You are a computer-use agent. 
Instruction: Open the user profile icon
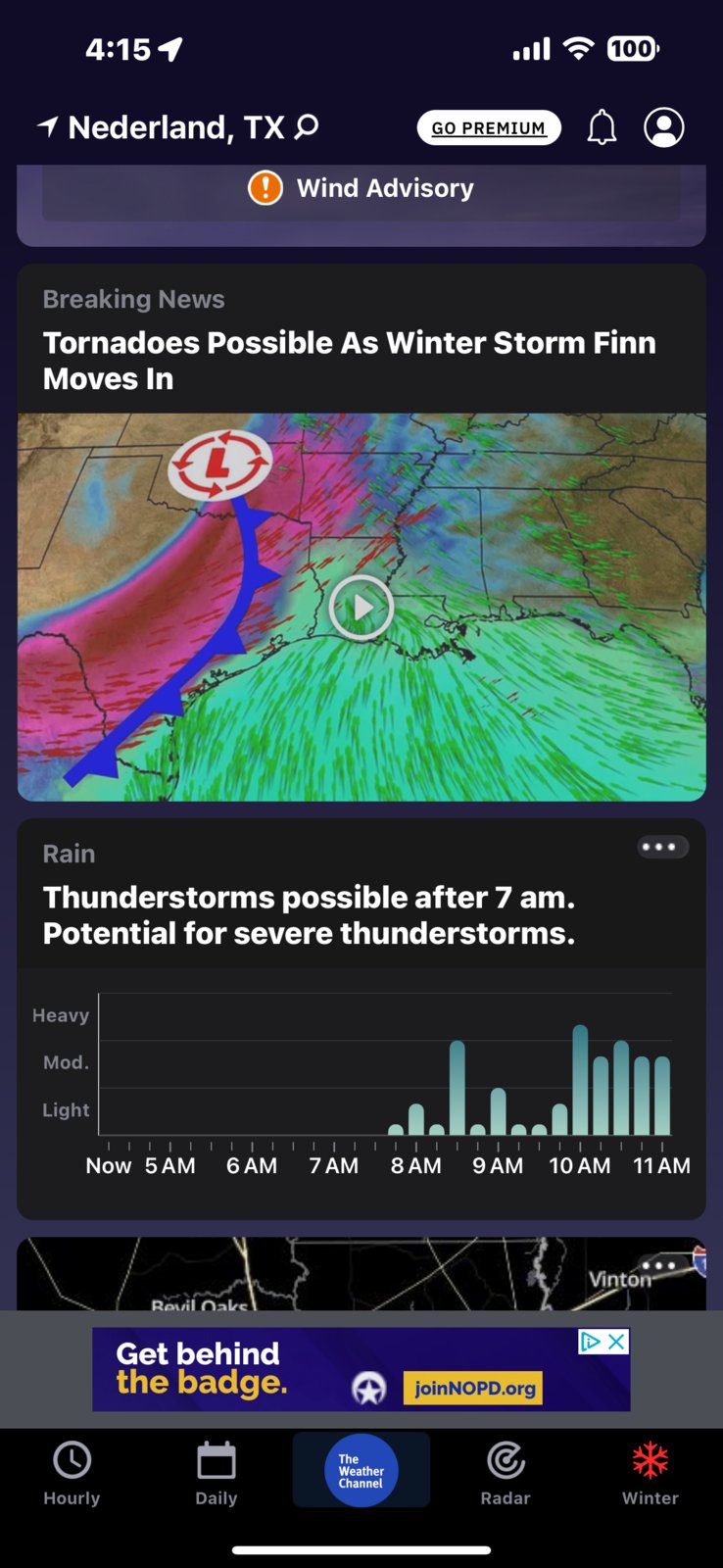pos(664,127)
